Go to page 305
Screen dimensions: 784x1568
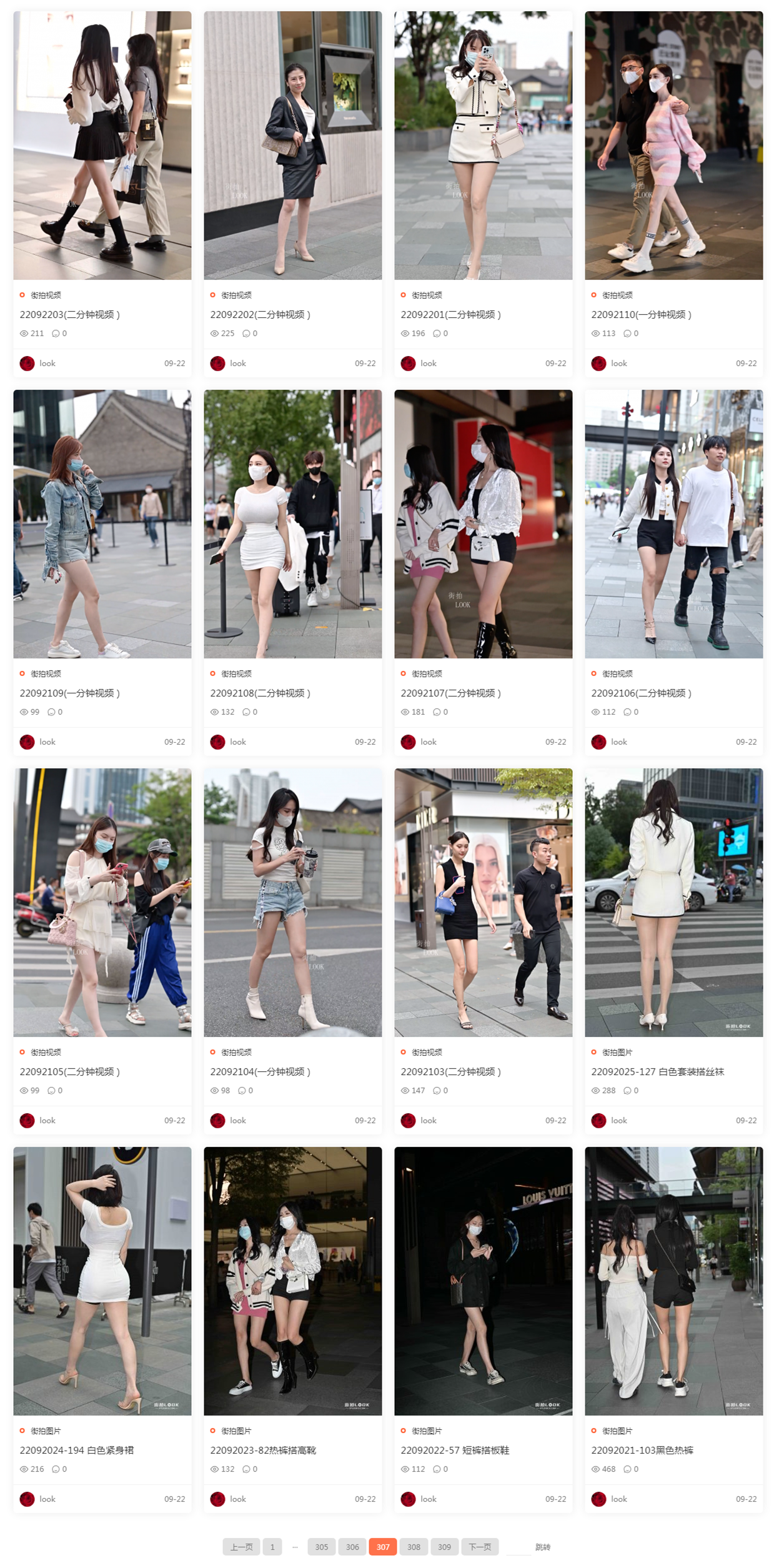(322, 1547)
